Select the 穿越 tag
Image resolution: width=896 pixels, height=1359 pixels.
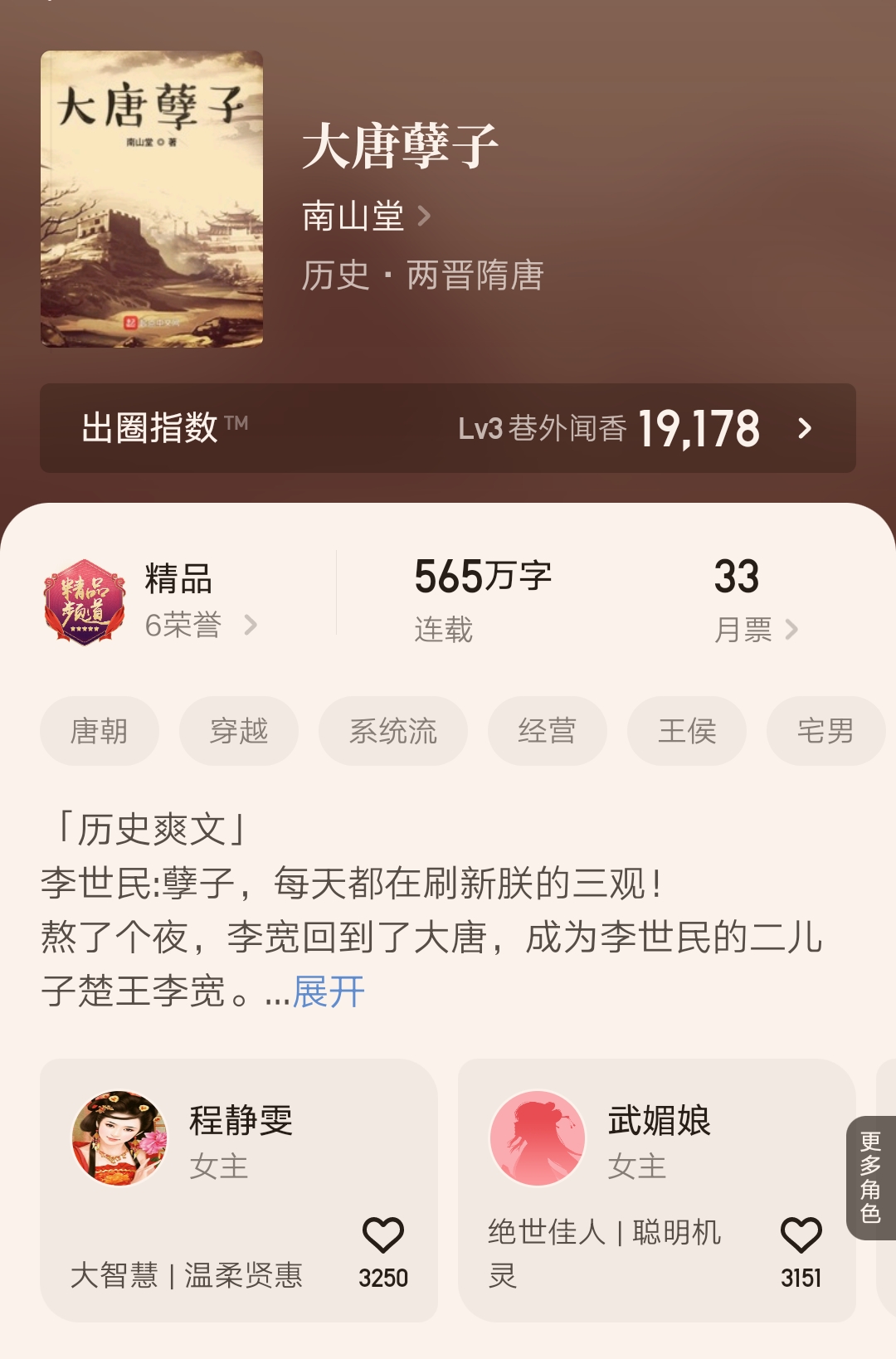coord(238,731)
